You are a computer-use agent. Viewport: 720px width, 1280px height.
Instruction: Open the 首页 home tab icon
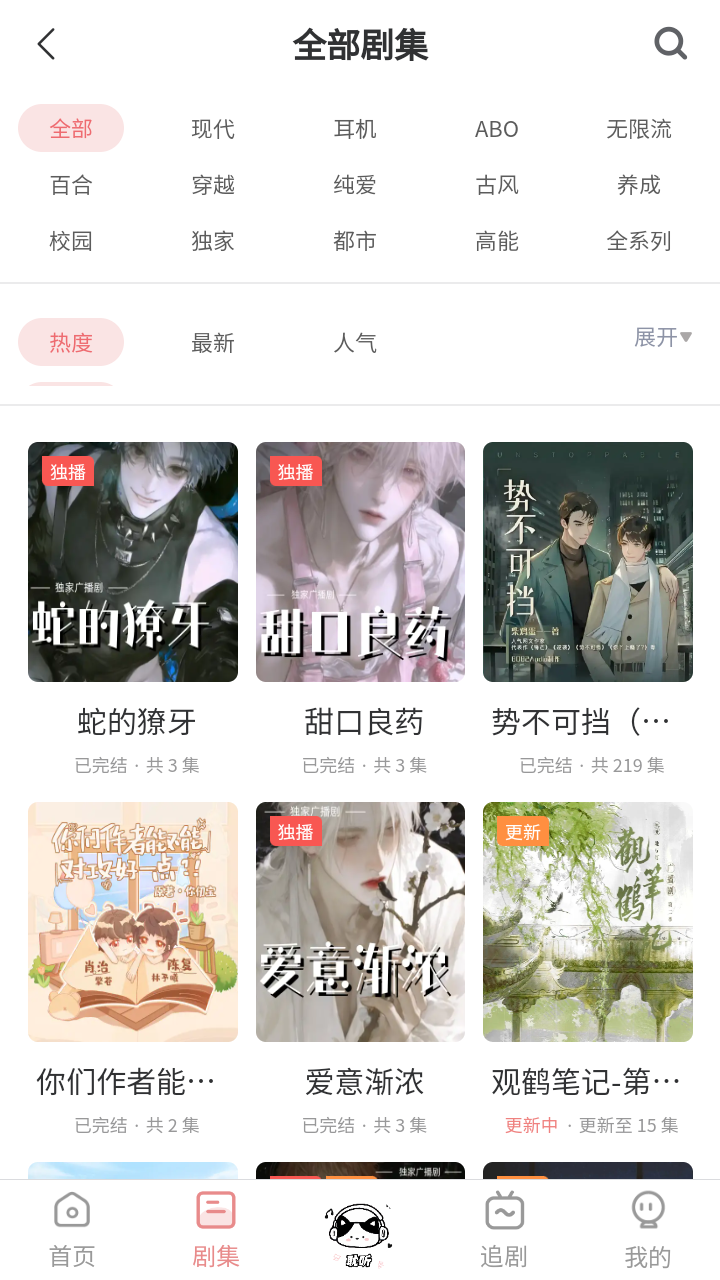[x=71, y=1210]
